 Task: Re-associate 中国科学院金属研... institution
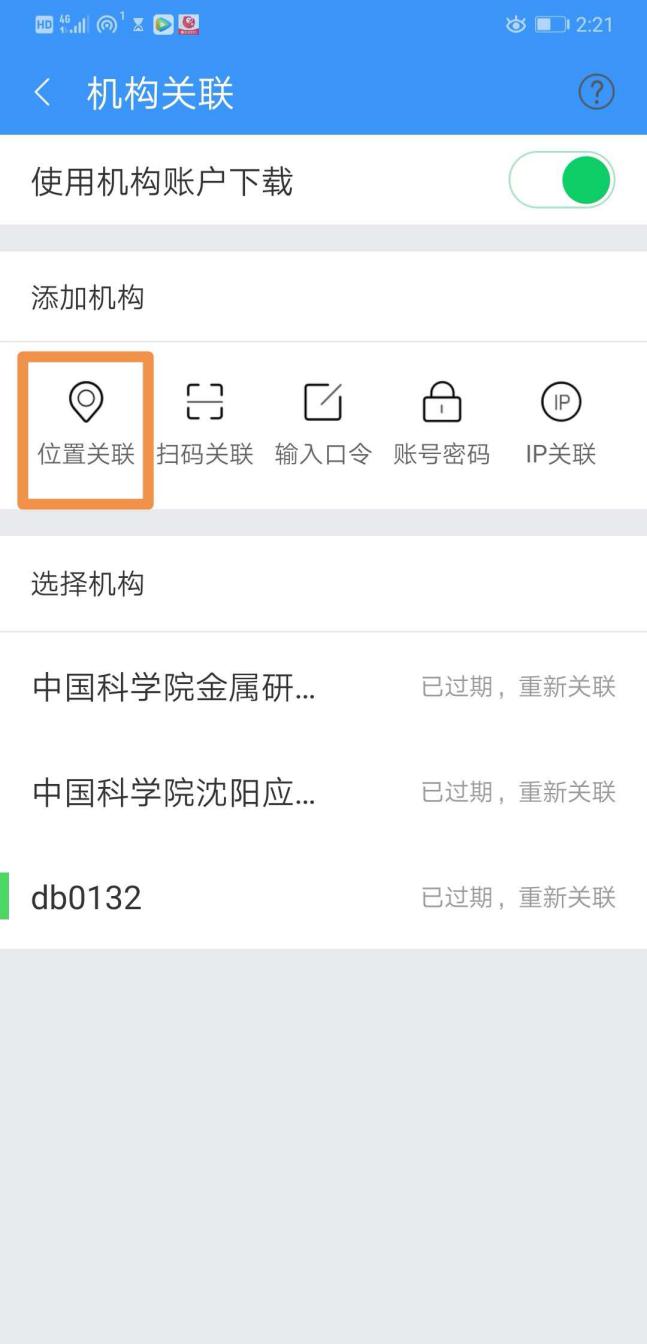(518, 687)
